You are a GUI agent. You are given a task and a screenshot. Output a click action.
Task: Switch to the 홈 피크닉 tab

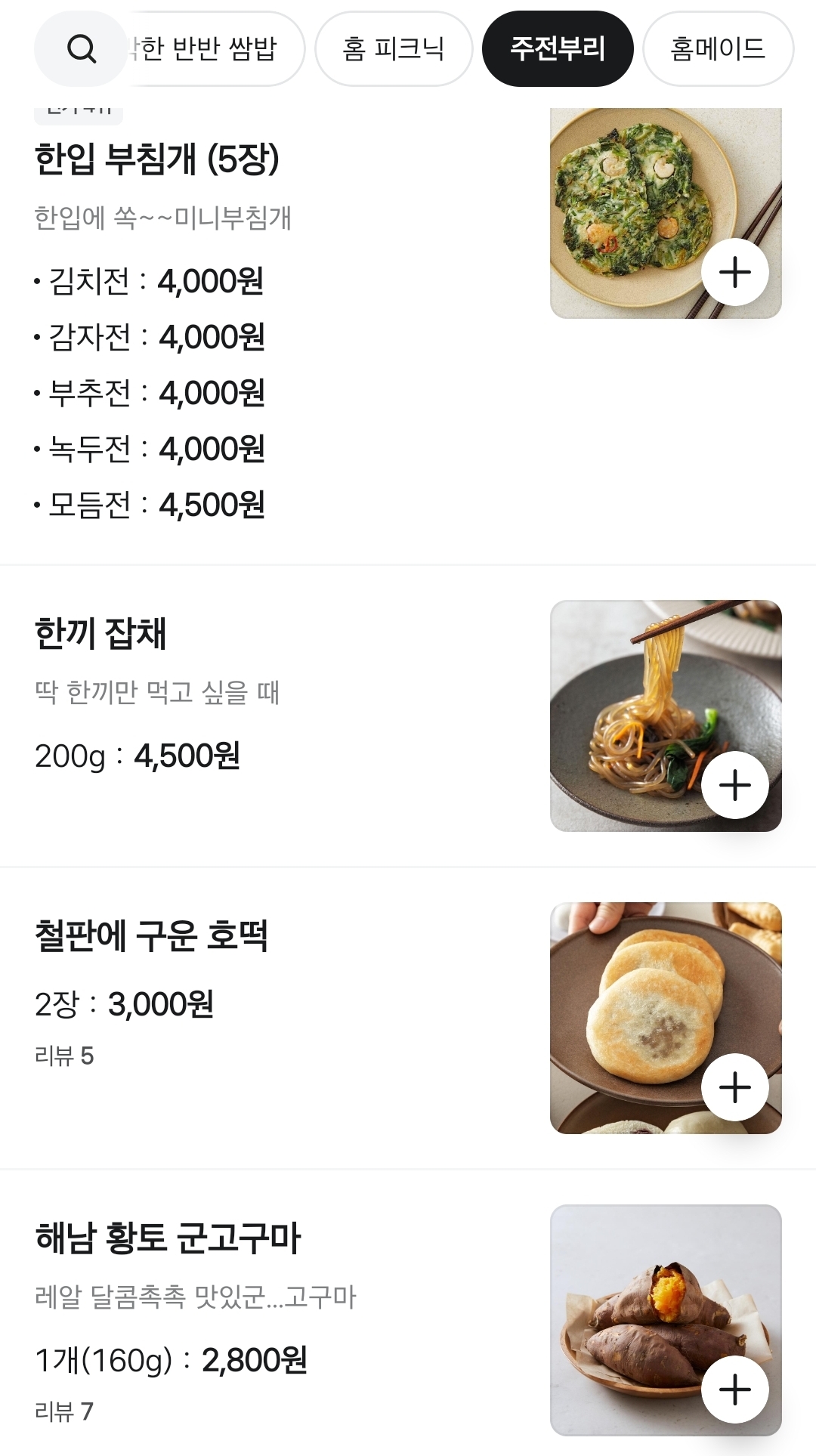393,49
